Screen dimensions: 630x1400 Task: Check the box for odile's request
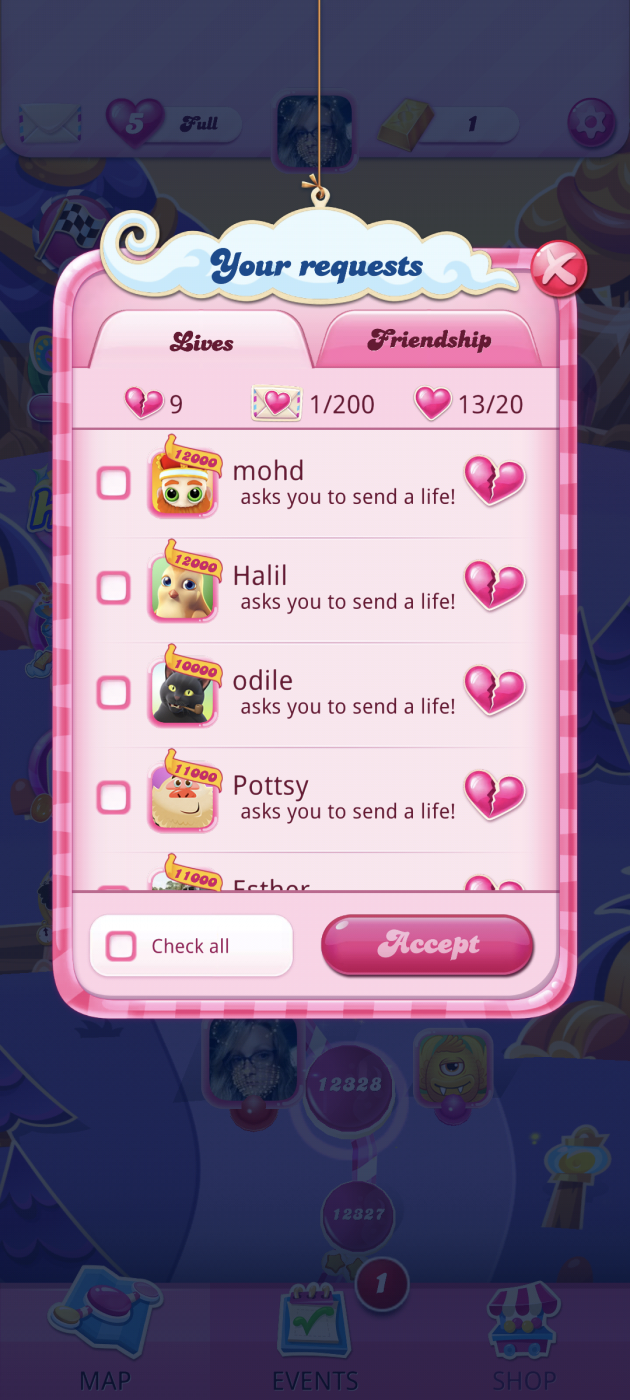click(x=113, y=692)
